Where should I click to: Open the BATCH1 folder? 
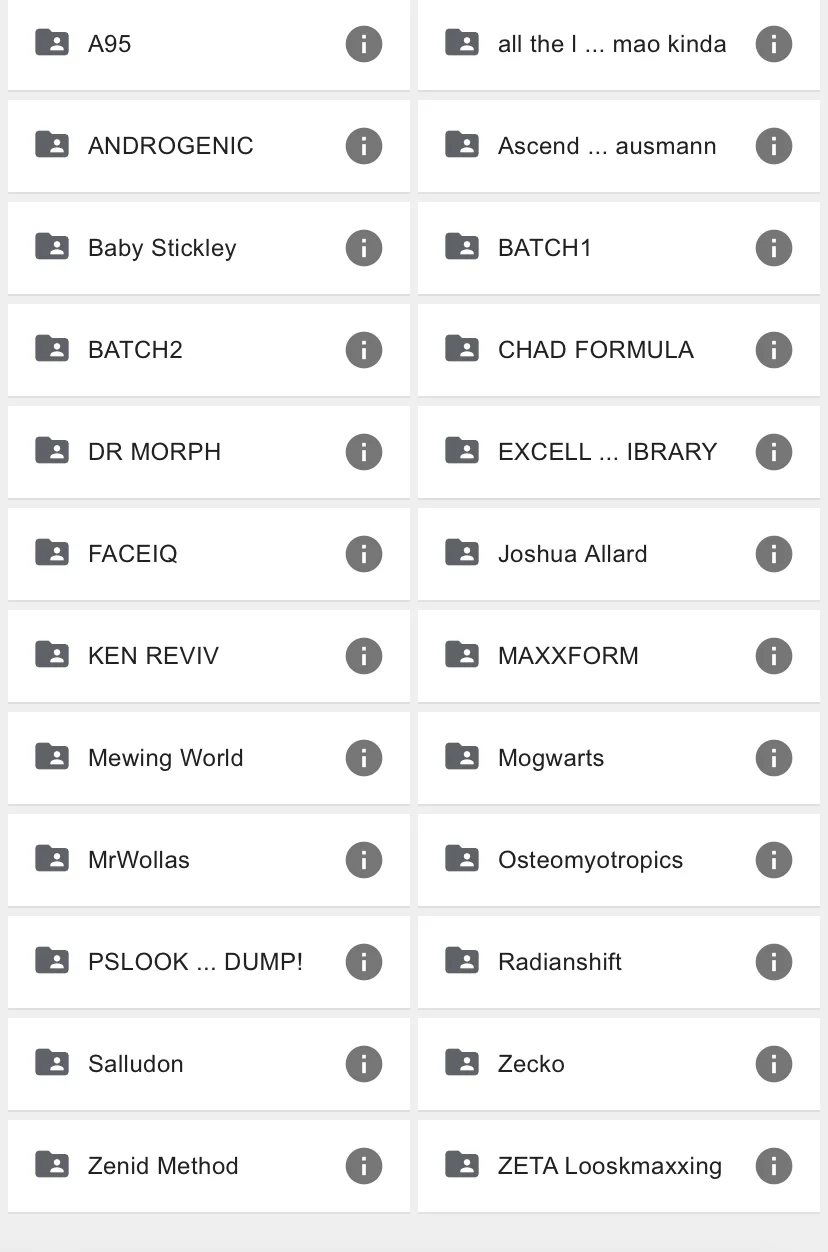pos(545,248)
